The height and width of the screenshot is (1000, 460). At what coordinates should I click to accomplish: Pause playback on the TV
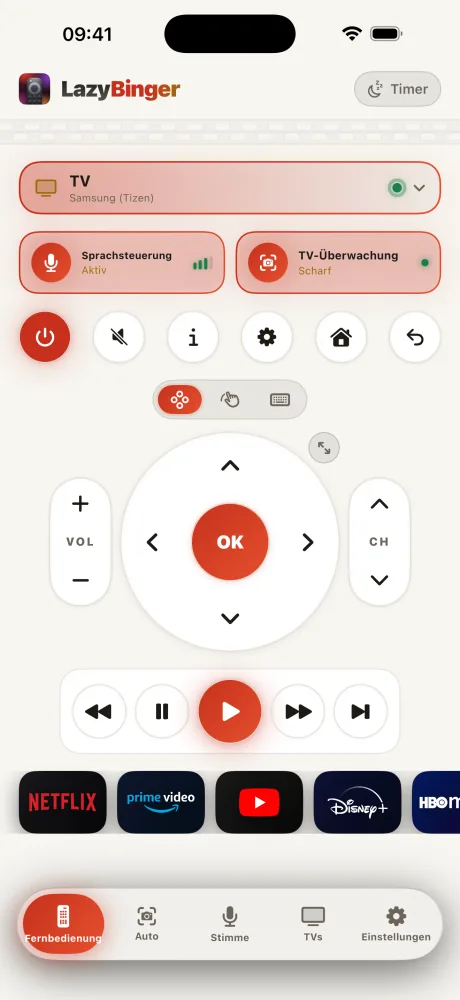coord(162,711)
